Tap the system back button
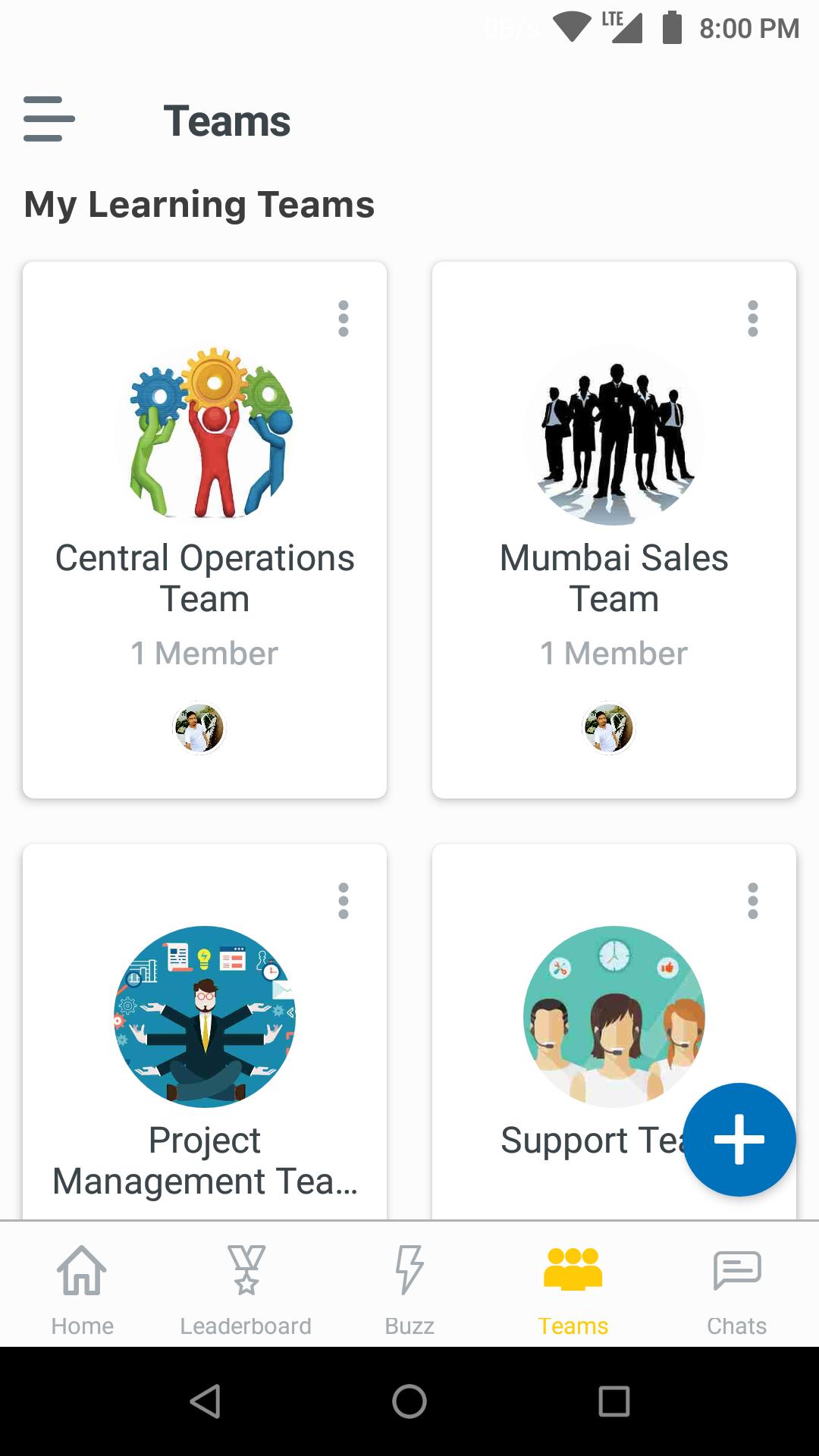The image size is (819, 1456). 205,1401
